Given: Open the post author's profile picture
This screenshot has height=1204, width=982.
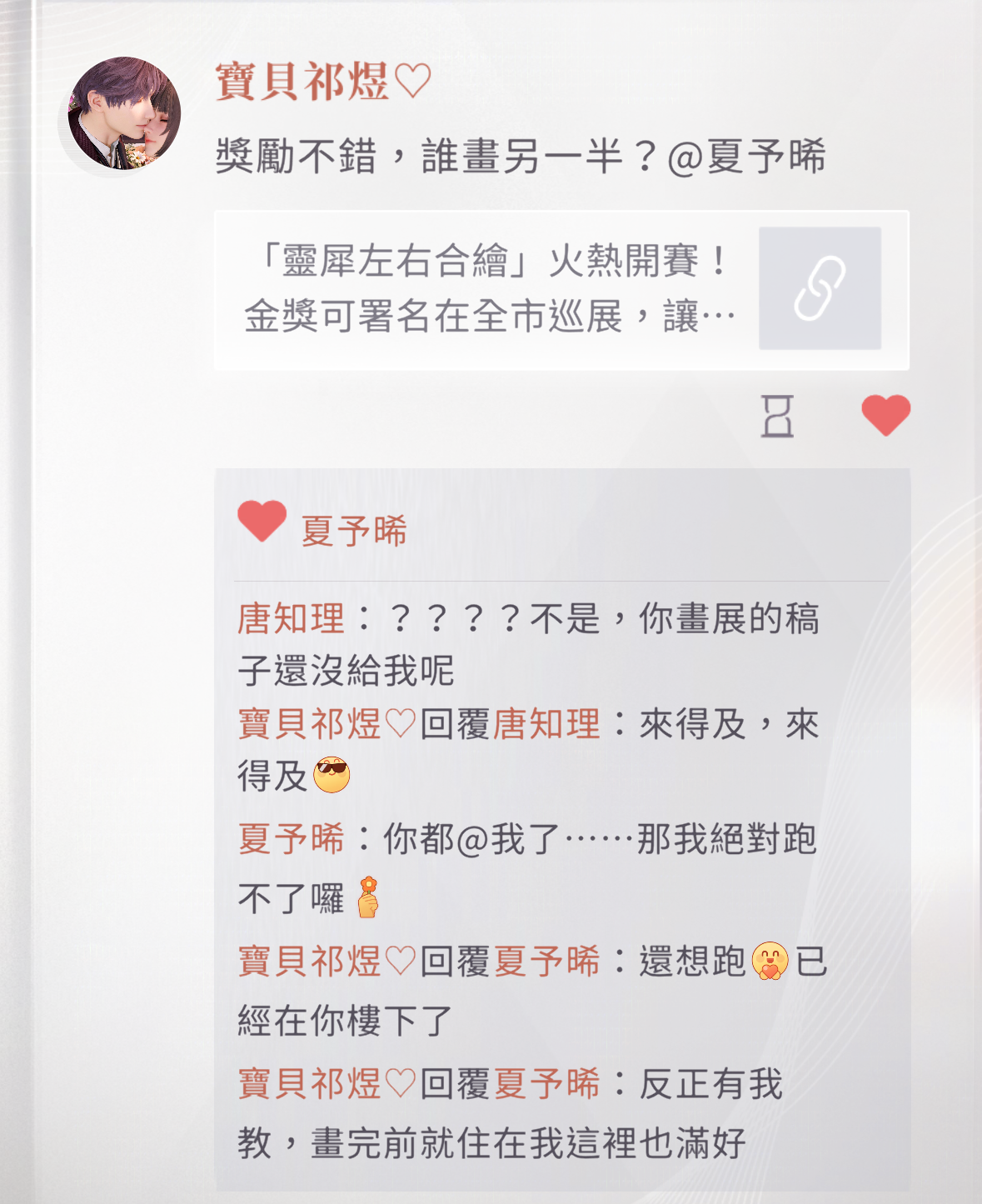Looking at the screenshot, I should tap(125, 113).
